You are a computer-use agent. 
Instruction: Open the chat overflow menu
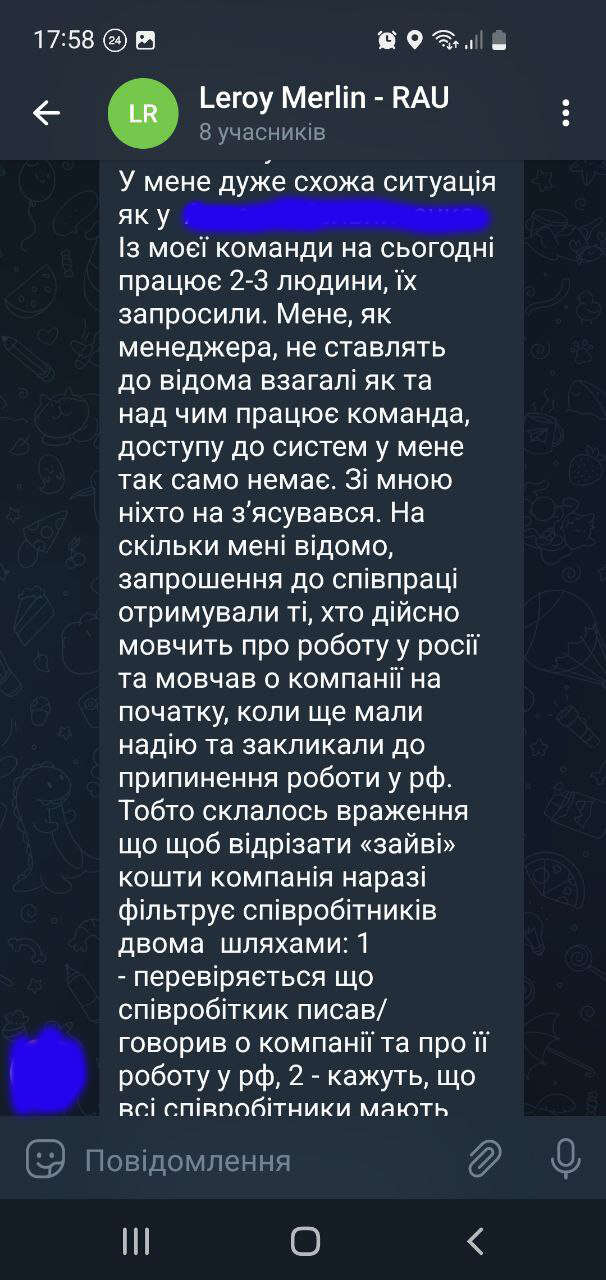(x=565, y=113)
